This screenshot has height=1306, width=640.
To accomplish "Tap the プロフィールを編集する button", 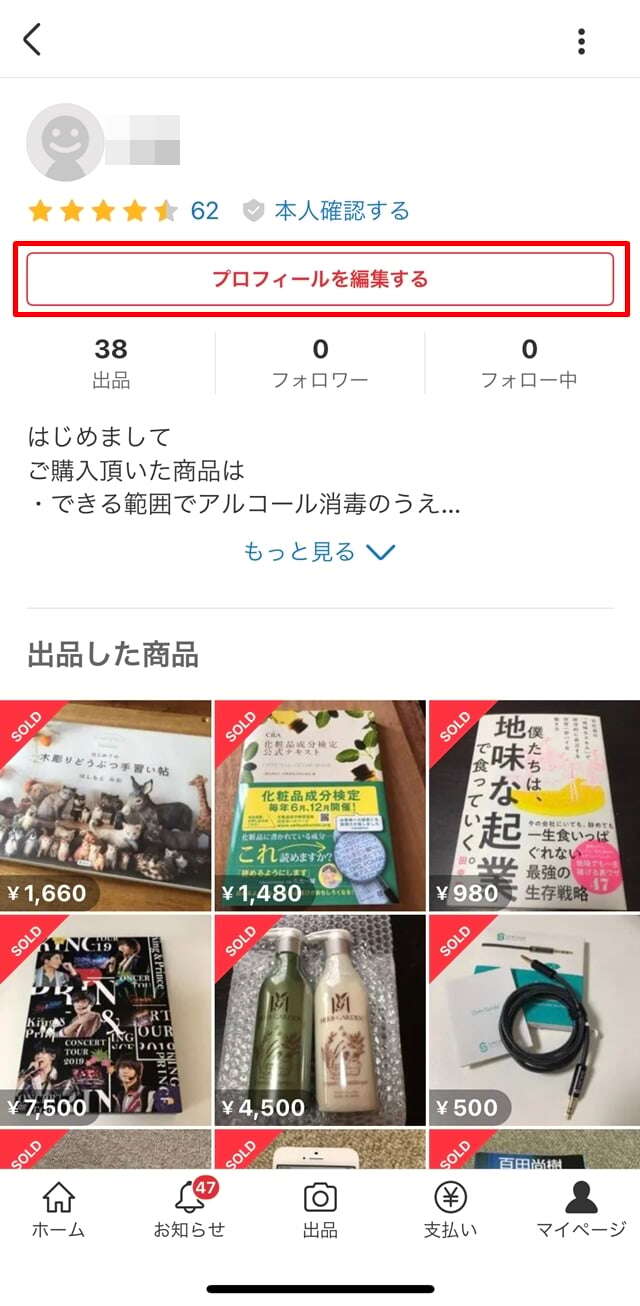I will [x=320, y=279].
